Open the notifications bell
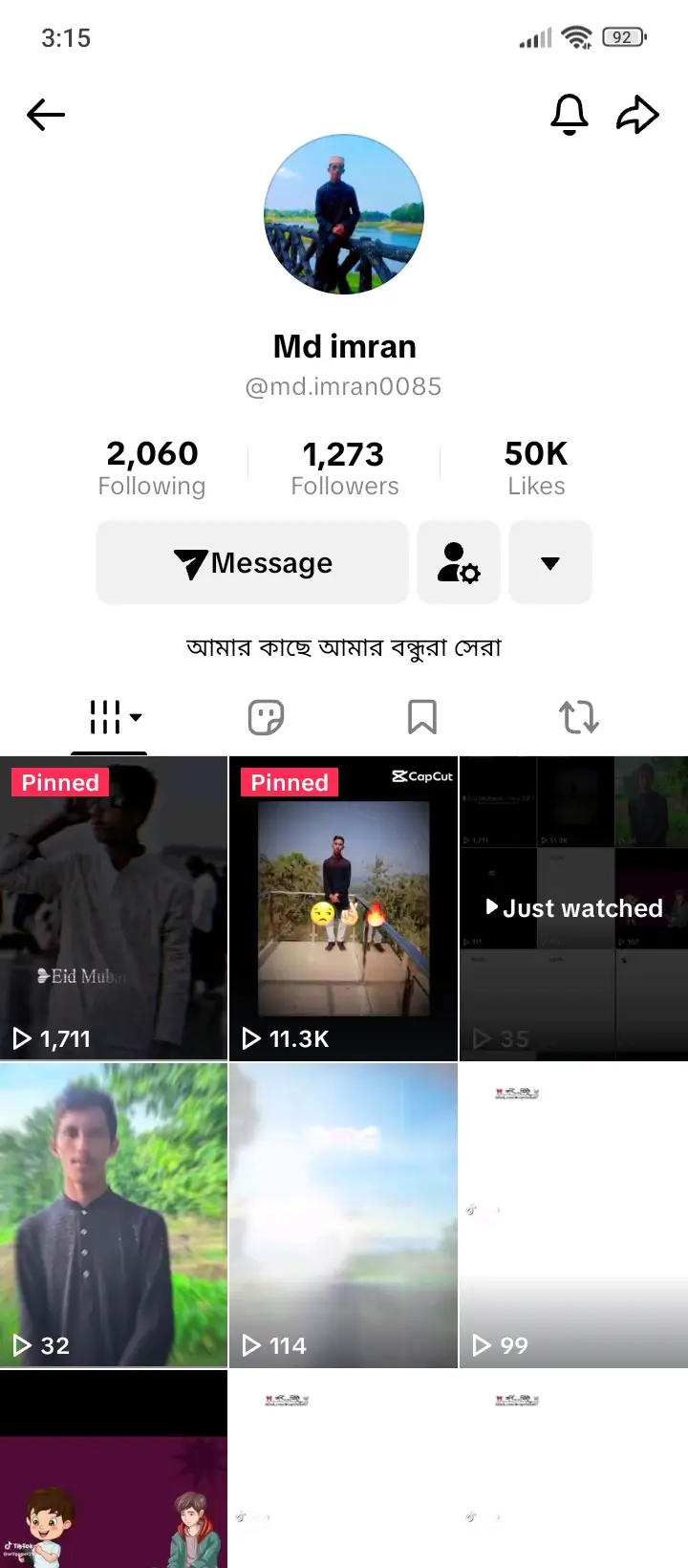The width and height of the screenshot is (688, 1568). pos(569,115)
